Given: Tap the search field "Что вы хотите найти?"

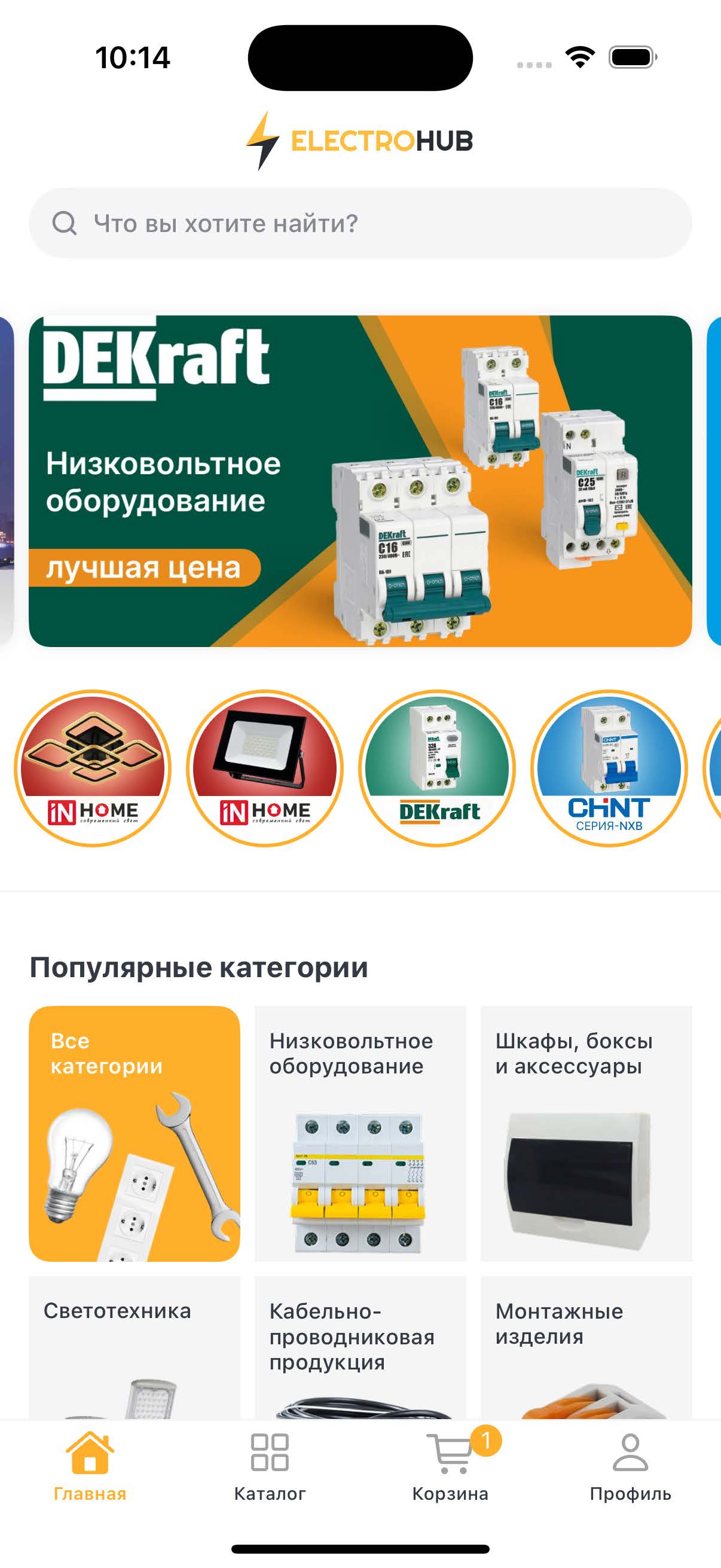Looking at the screenshot, I should coord(360,224).
